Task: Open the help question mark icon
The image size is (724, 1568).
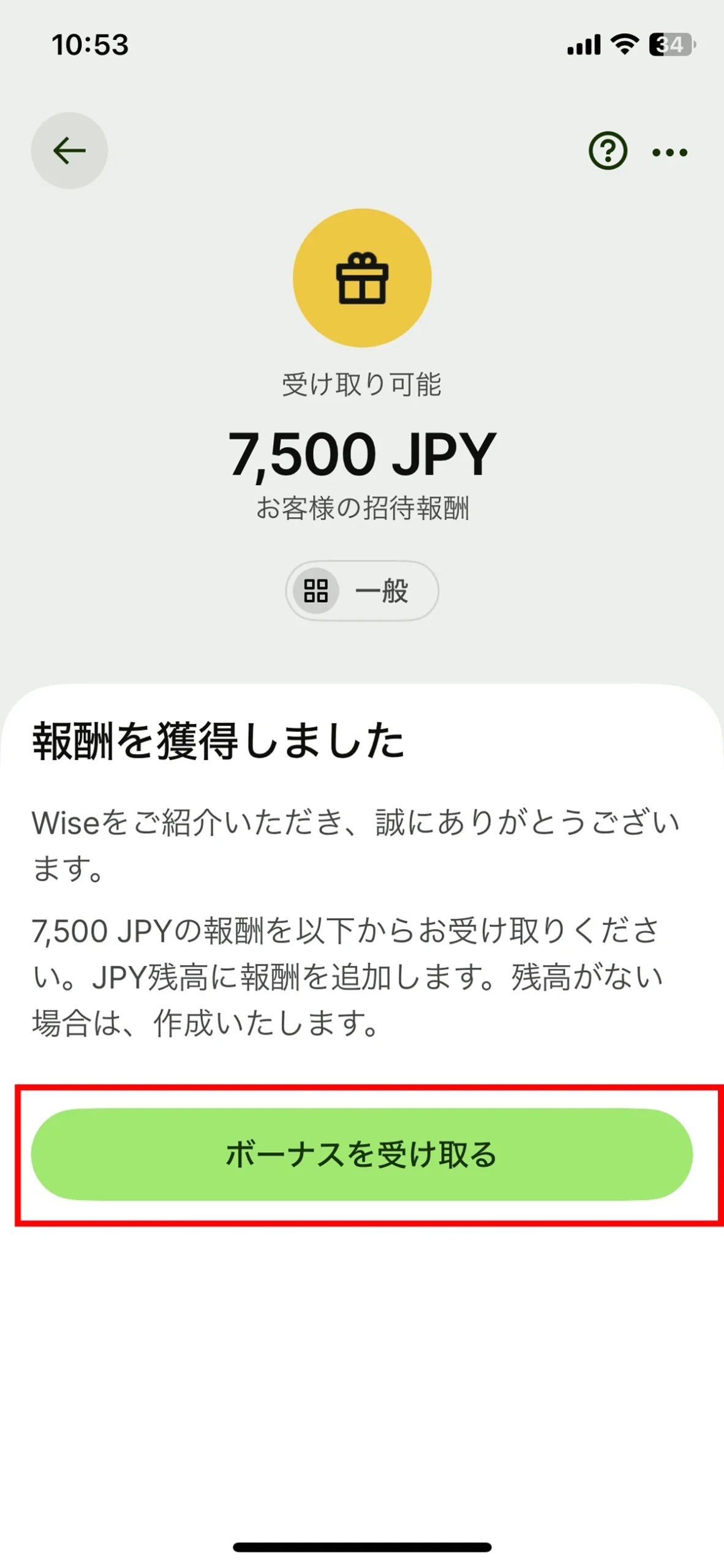Action: [607, 151]
